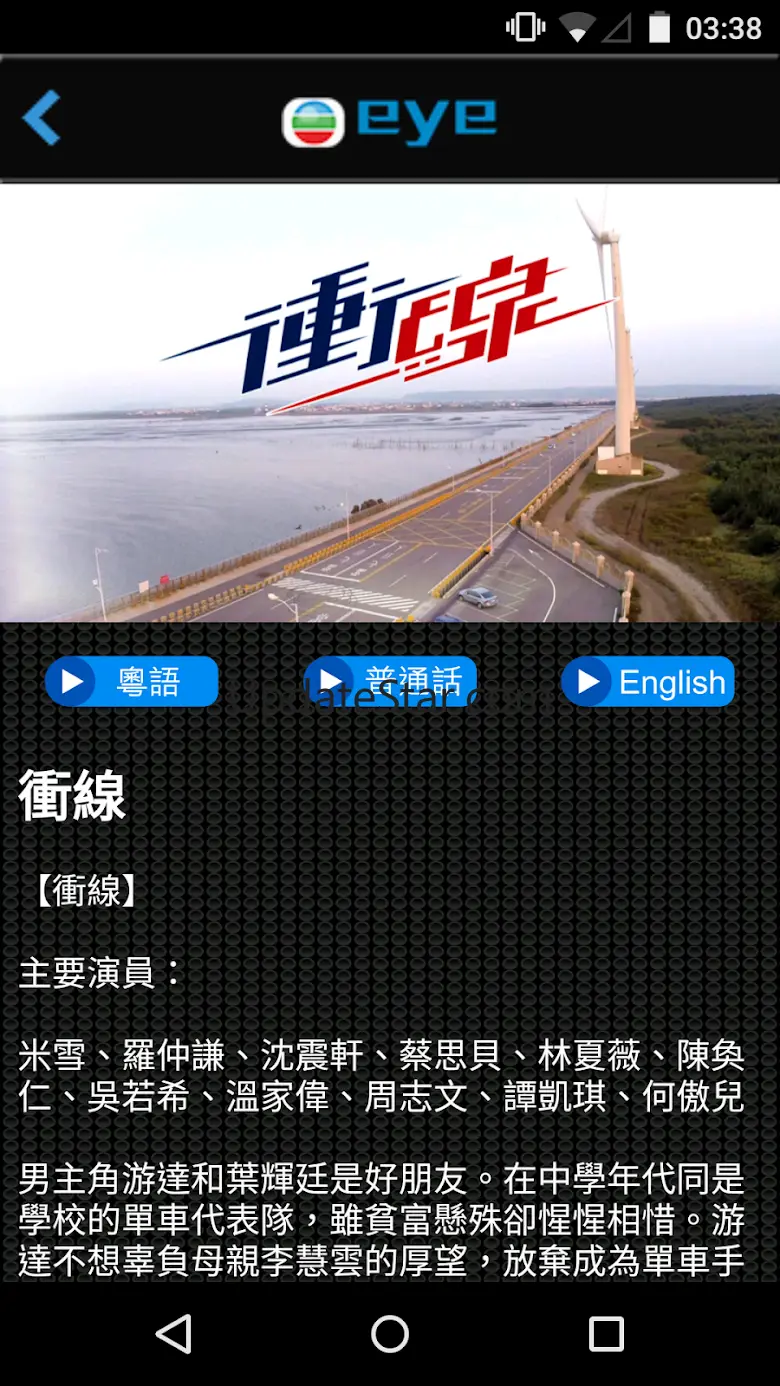Go back using the blue arrow
Image resolution: width=780 pixels, height=1386 pixels.
click(42, 118)
